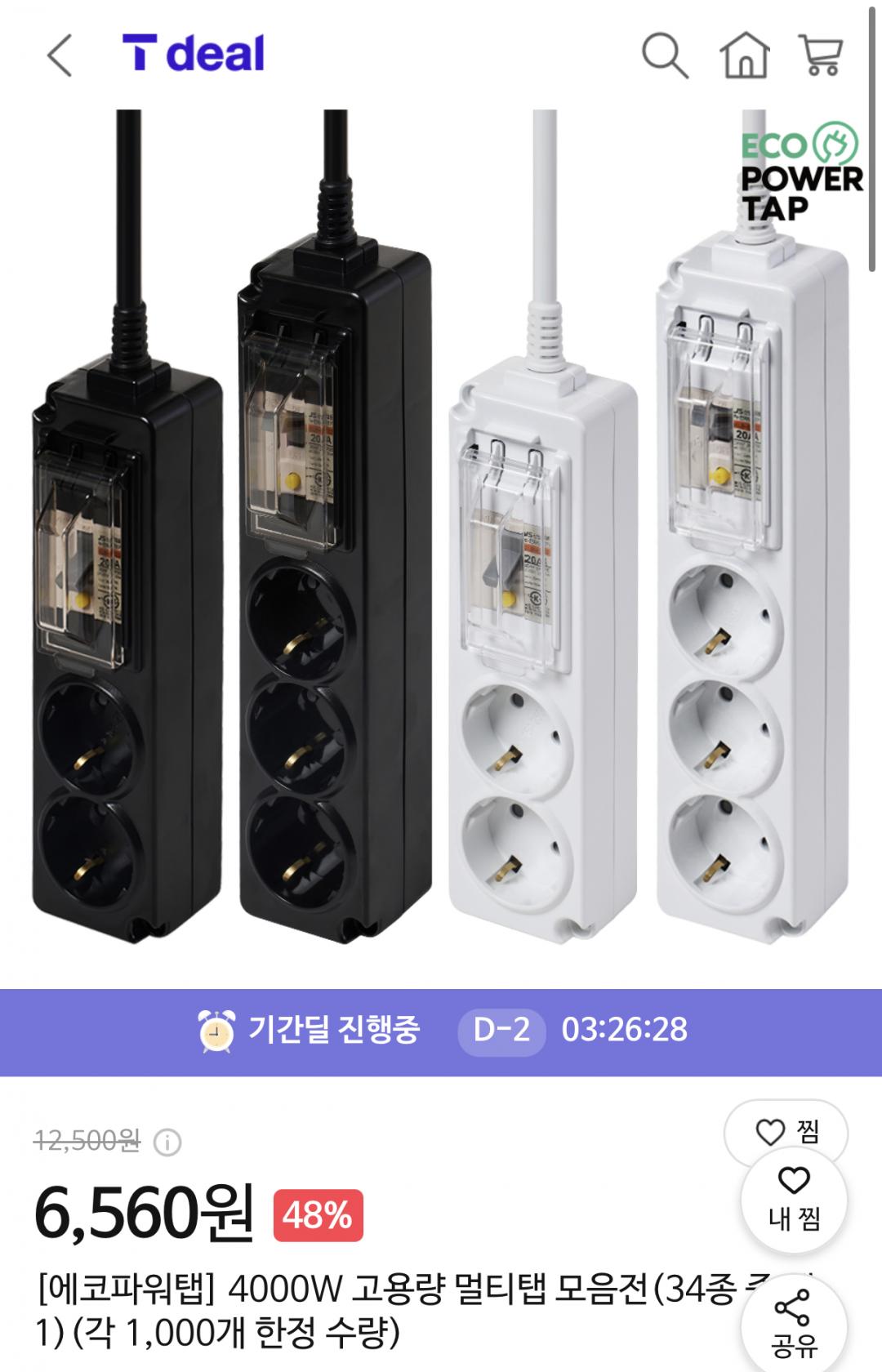Add this product to 찜 wishlist

[786, 1131]
